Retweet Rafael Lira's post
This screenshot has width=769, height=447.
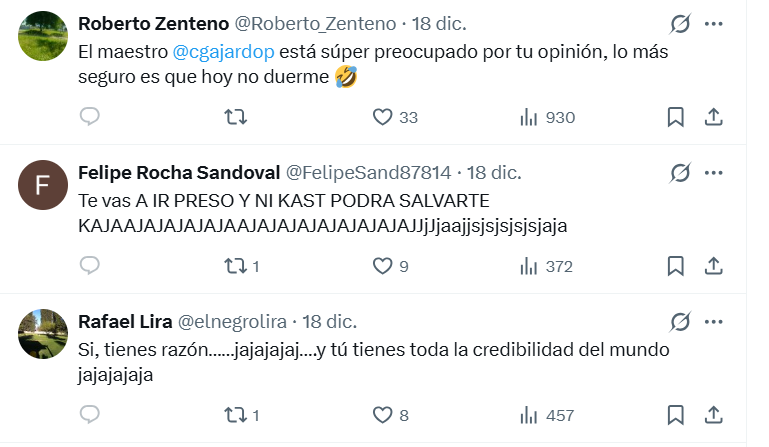pos(236,415)
